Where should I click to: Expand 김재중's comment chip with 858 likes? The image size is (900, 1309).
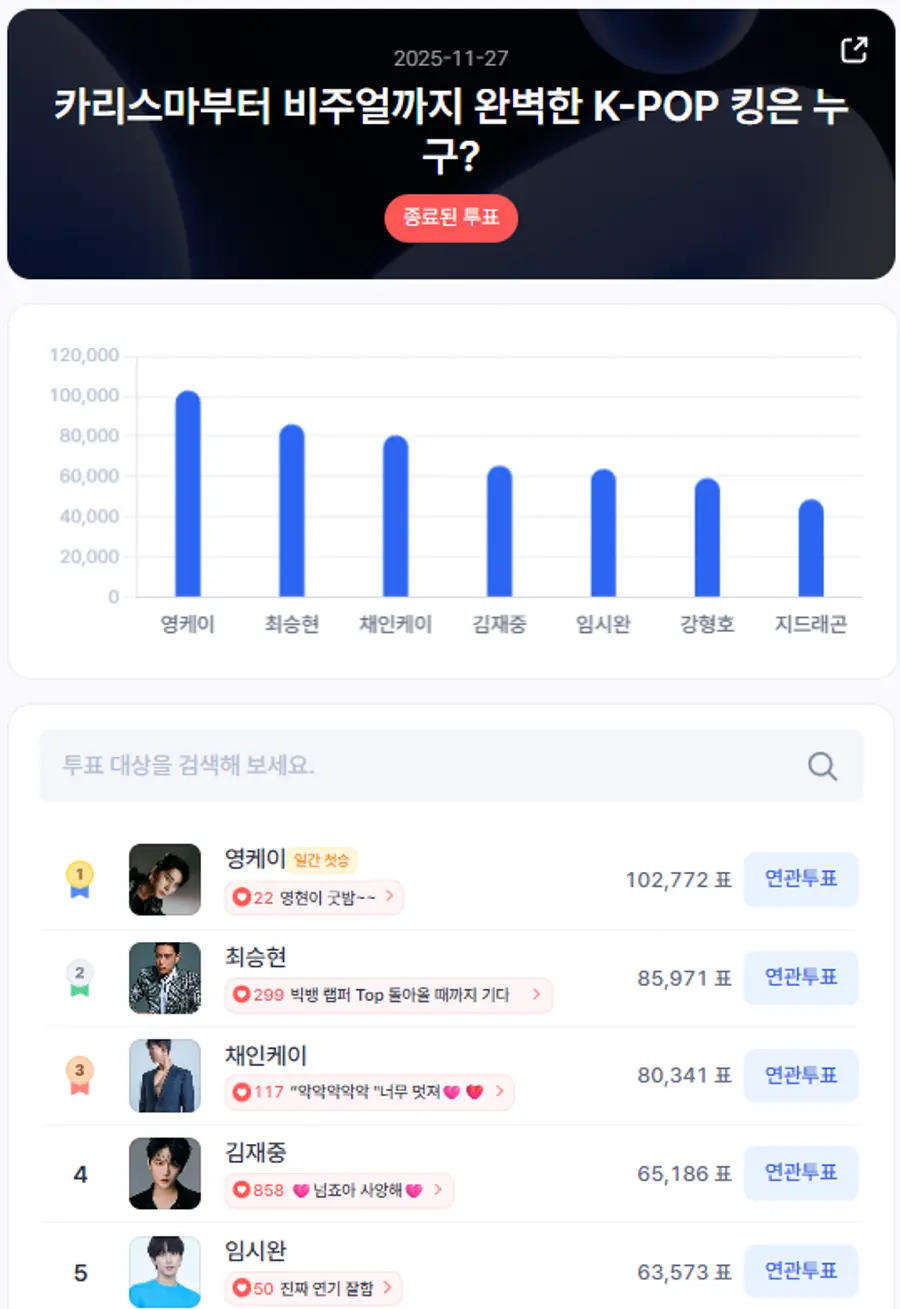pos(339,1190)
